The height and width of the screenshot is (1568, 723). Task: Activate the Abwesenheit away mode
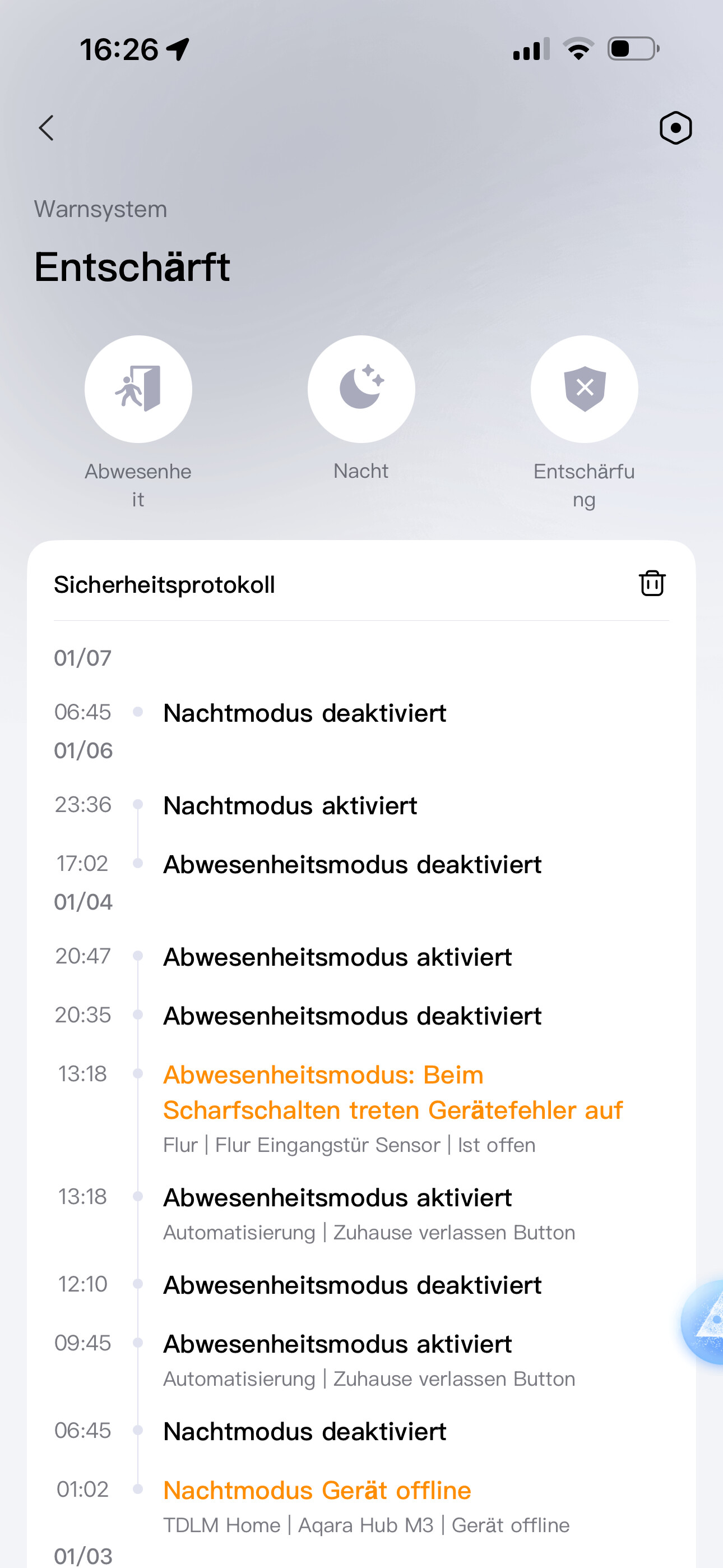point(138,390)
